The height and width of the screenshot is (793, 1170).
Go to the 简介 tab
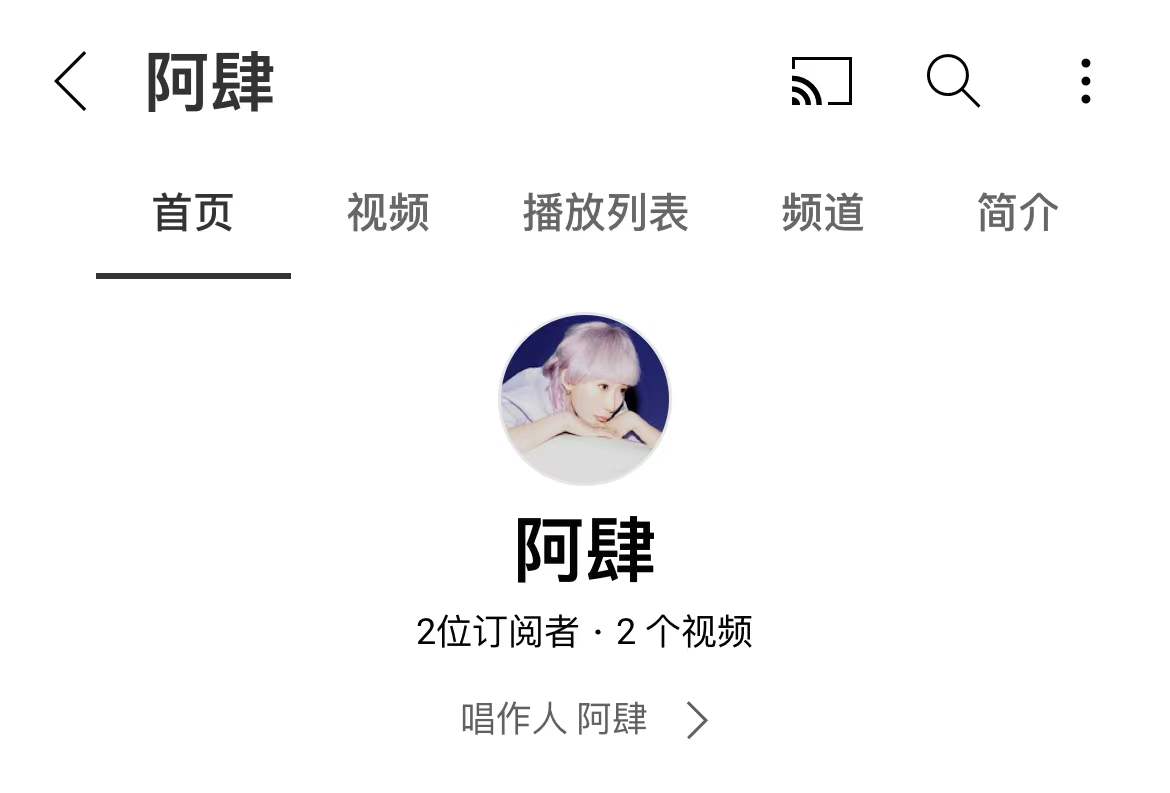(x=1017, y=213)
